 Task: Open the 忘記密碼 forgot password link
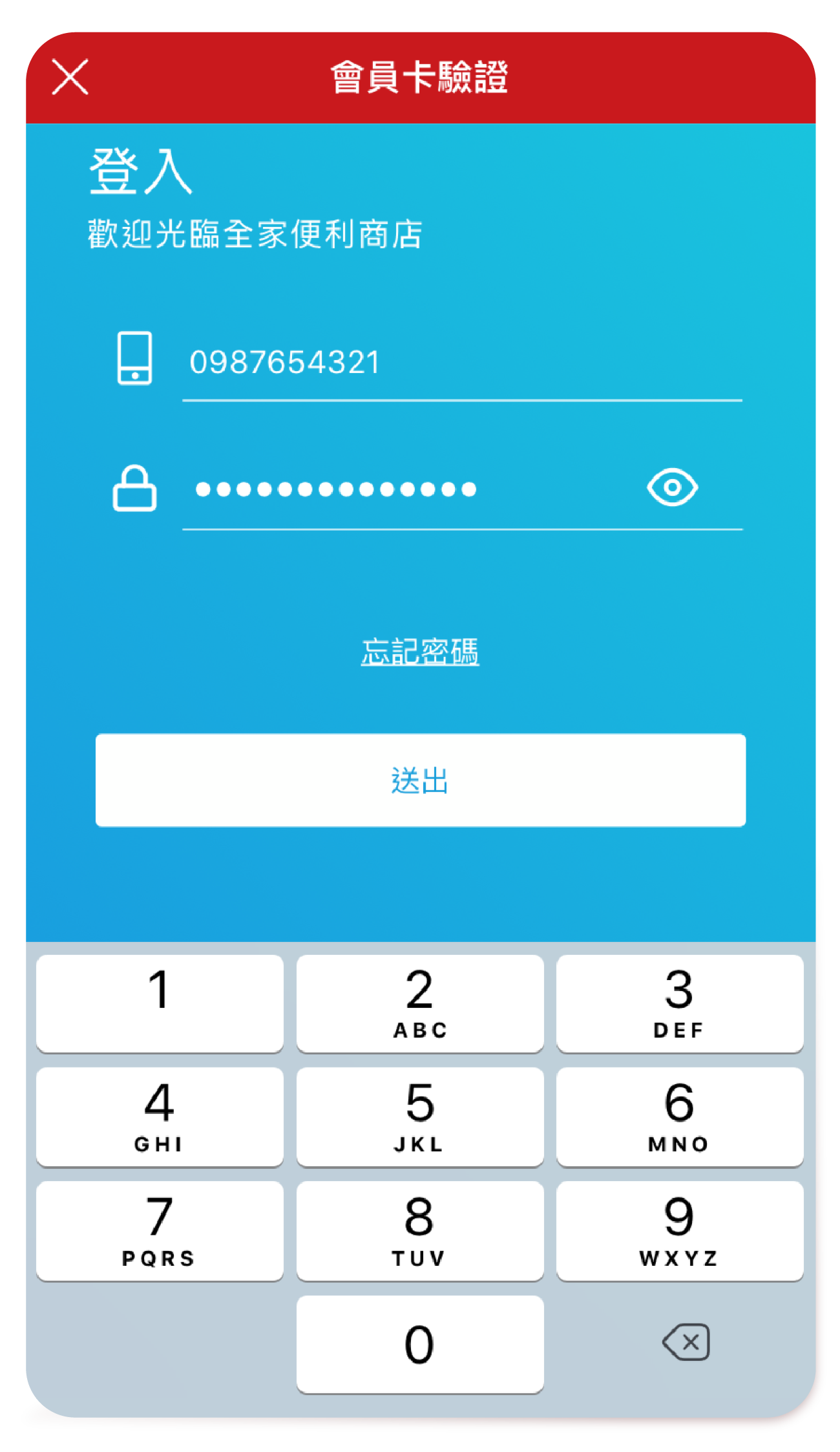click(x=420, y=651)
